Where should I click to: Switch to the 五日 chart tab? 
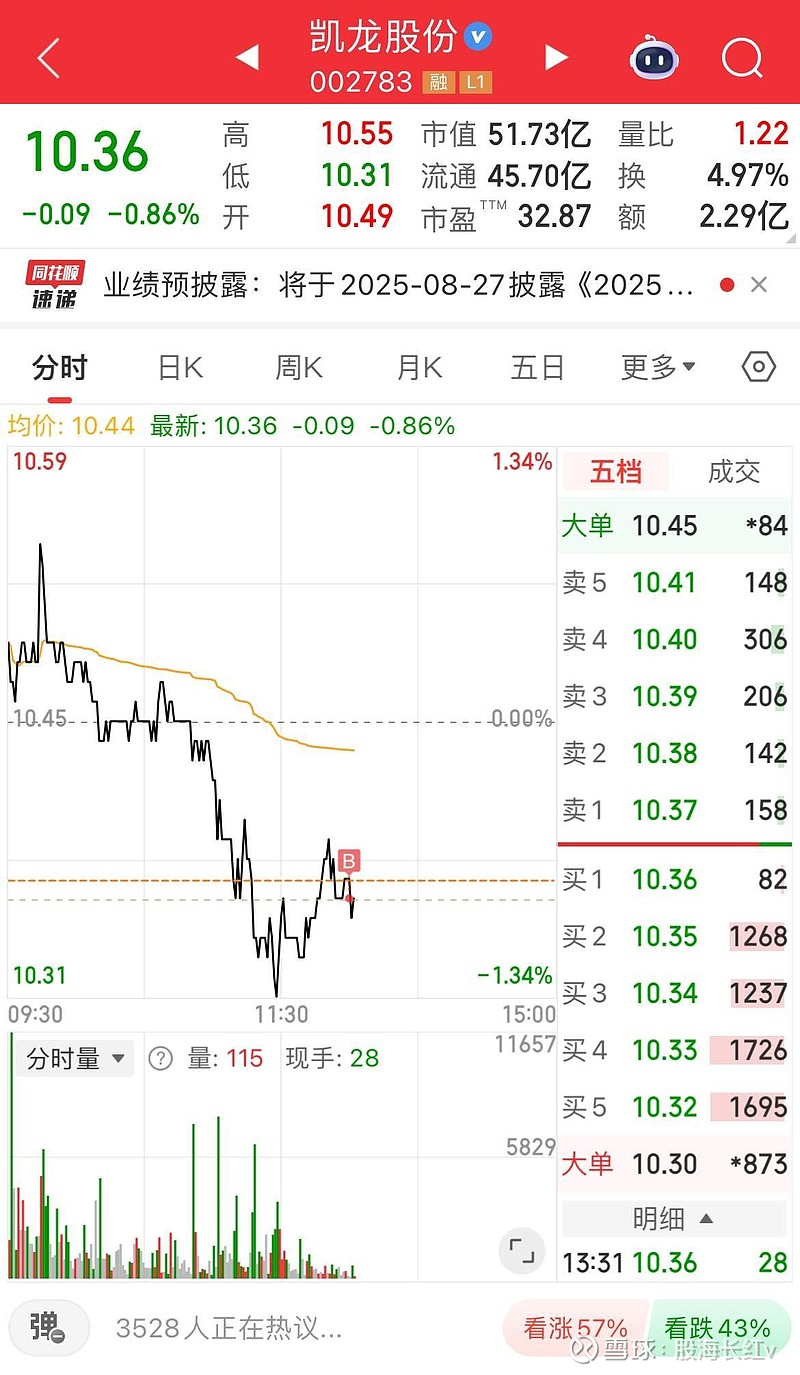coord(538,368)
